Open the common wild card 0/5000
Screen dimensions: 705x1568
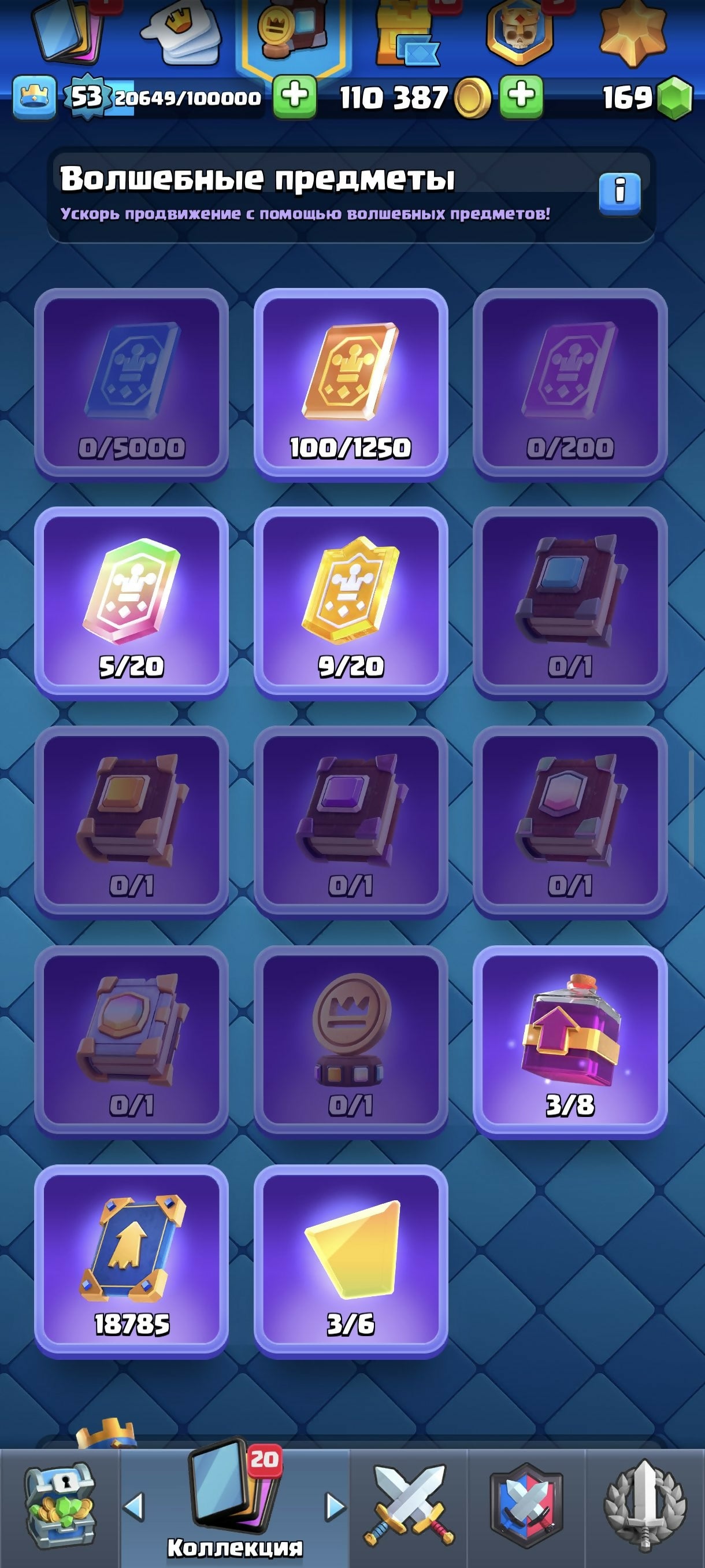[131, 384]
